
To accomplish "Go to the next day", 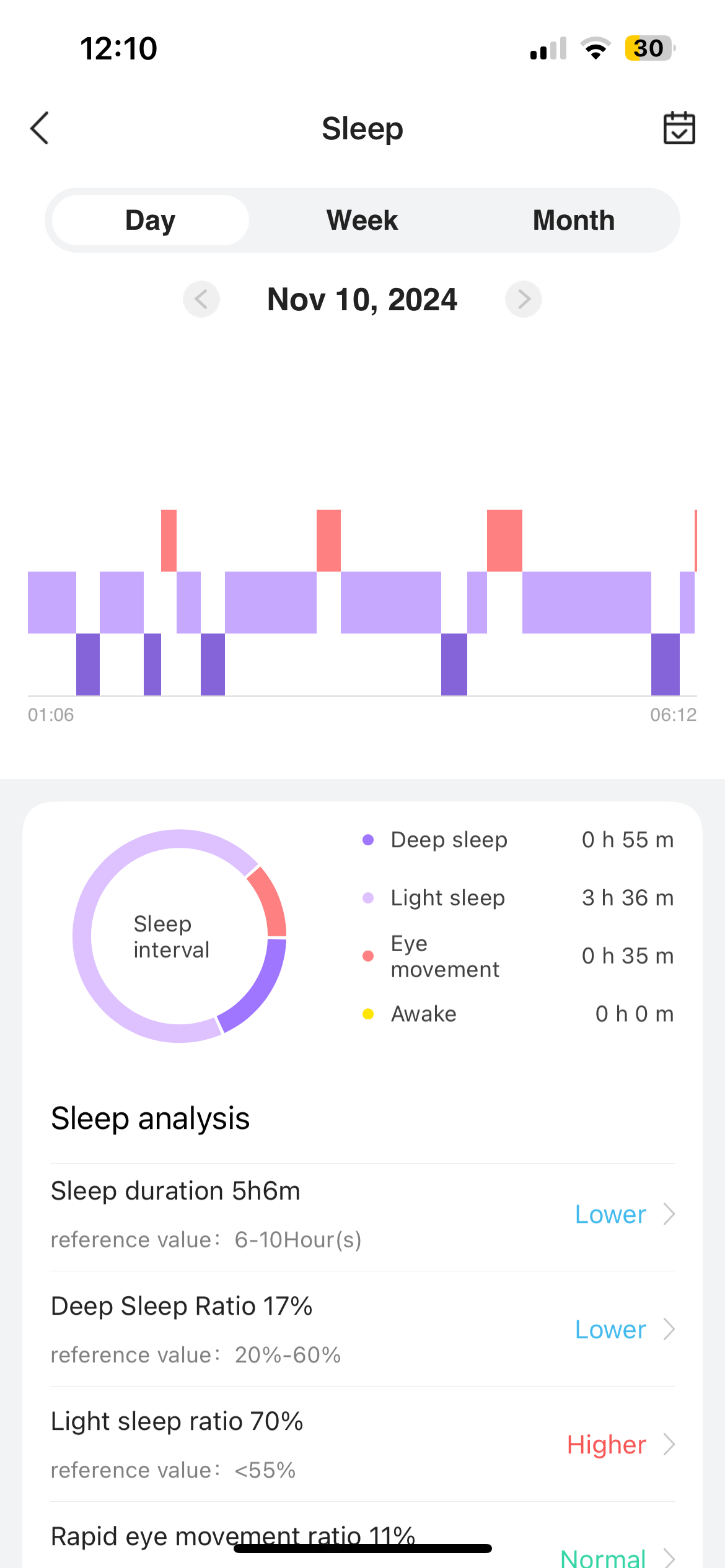I will coord(524,299).
